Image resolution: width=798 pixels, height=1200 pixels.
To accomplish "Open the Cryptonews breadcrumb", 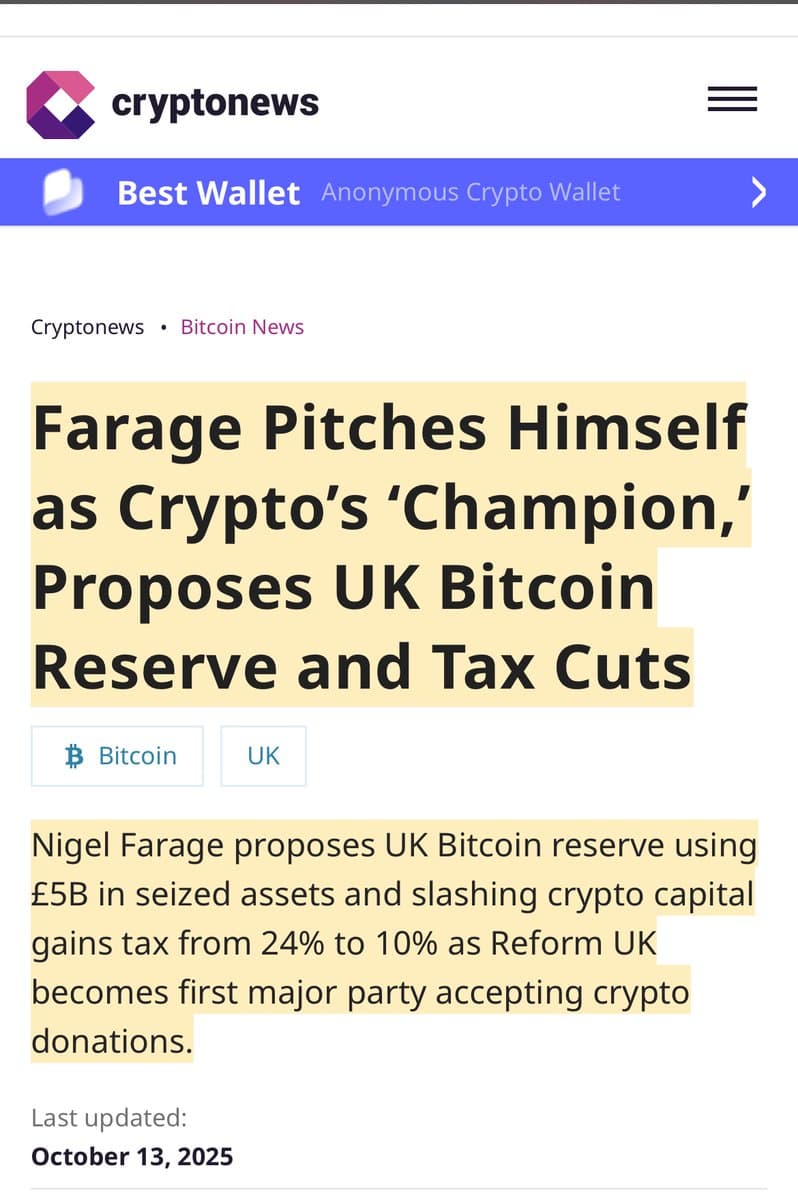I will [x=87, y=327].
